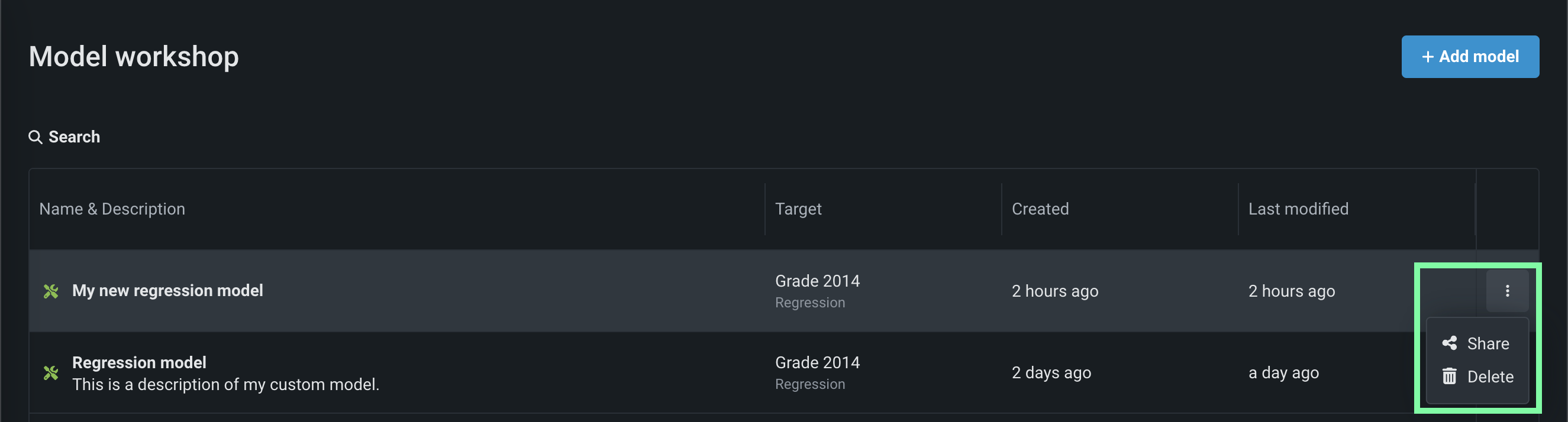Image resolution: width=1568 pixels, height=422 pixels.
Task: Select Share from the dropdown menu
Action: 1486,343
